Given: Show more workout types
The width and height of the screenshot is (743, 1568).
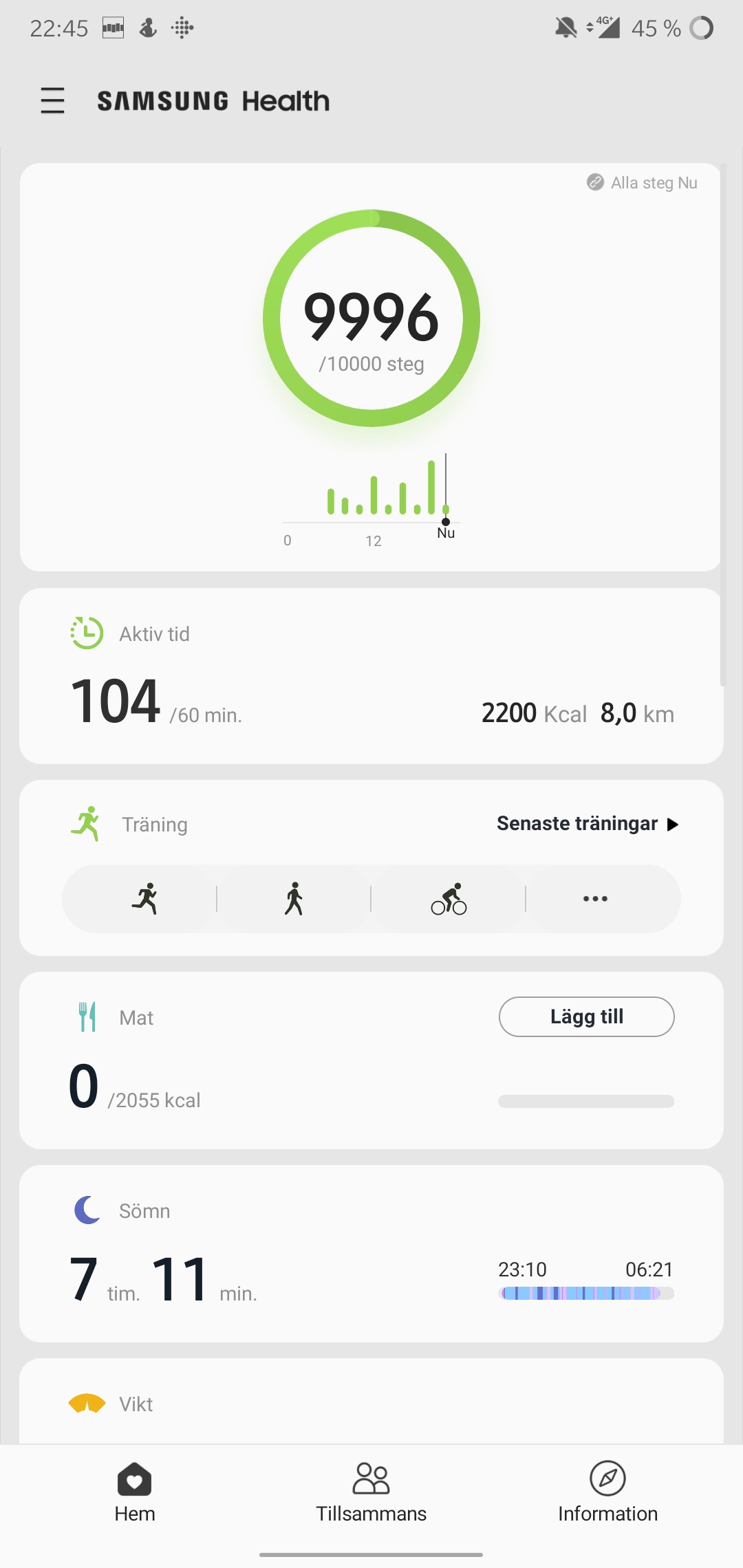Looking at the screenshot, I should tap(595, 899).
